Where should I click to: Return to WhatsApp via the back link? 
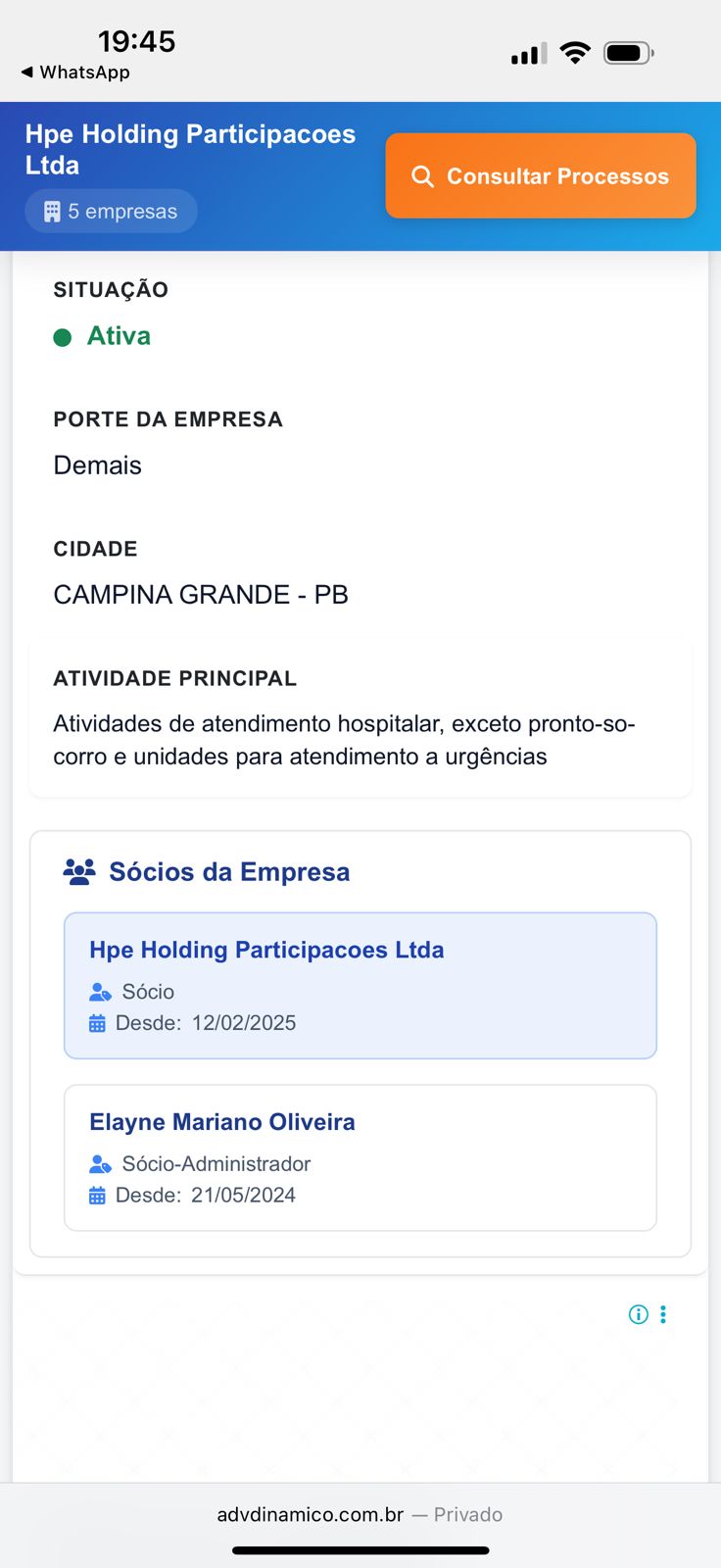[74, 73]
